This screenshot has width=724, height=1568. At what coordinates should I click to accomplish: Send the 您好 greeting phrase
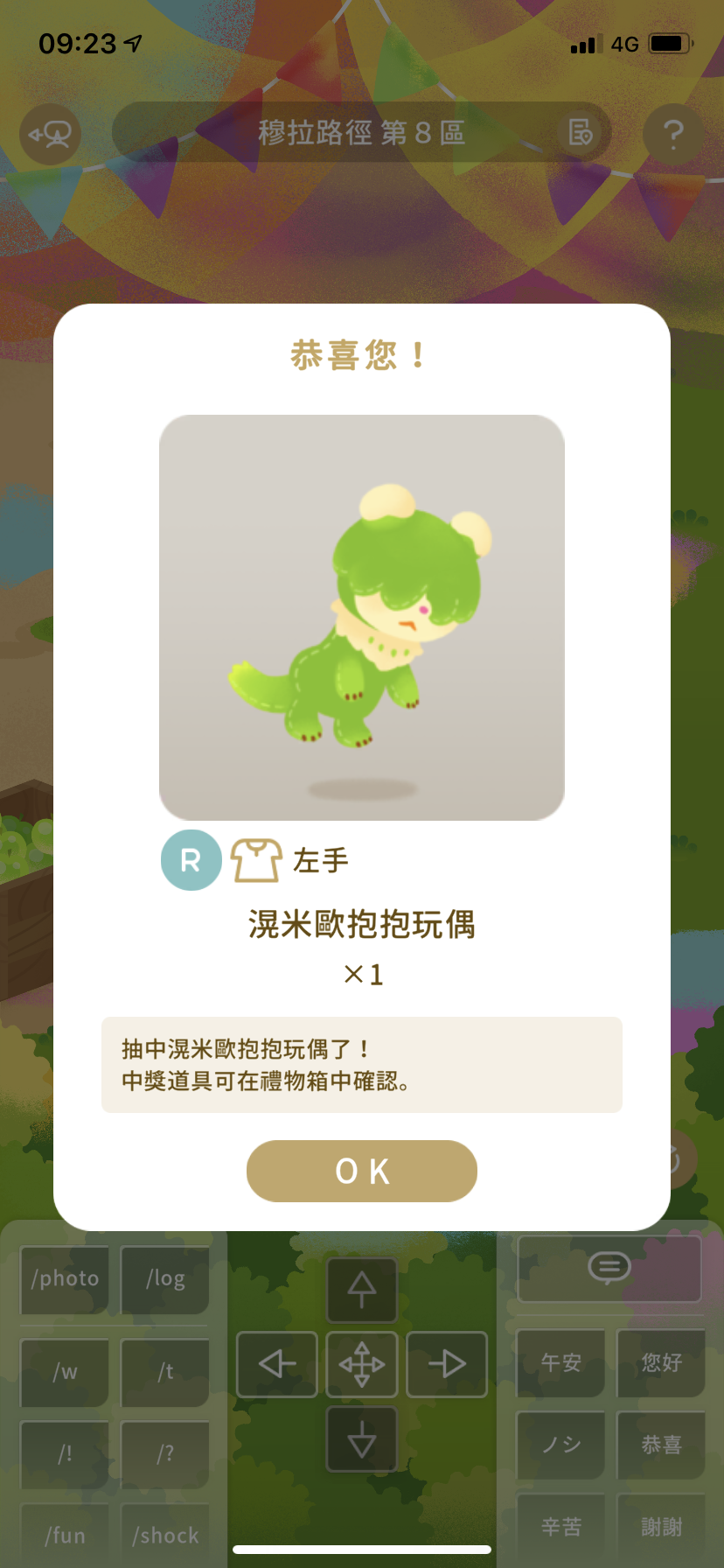coord(661,1362)
